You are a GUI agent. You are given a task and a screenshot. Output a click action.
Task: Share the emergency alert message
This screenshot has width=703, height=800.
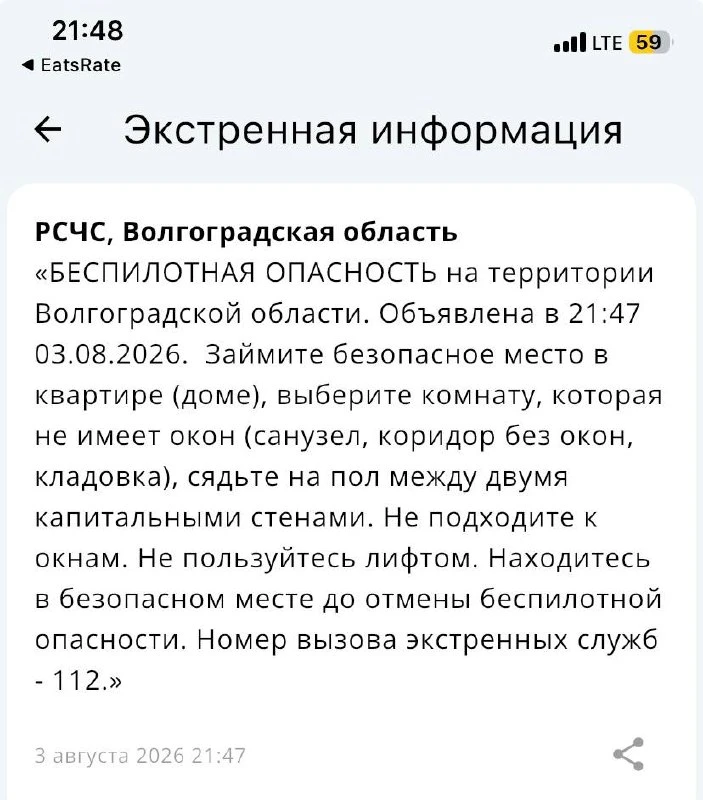pos(629,754)
